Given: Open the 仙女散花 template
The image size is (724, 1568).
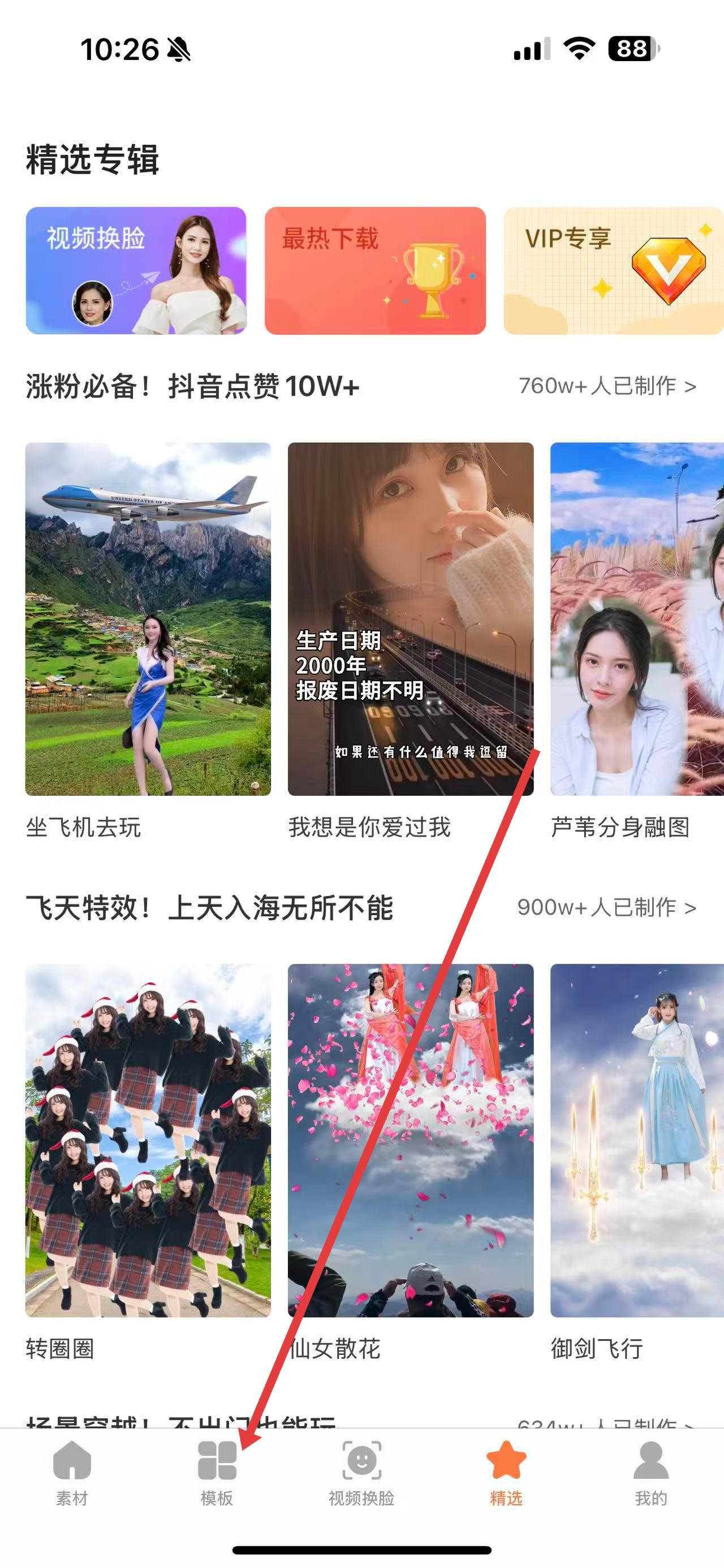Looking at the screenshot, I should pos(411,1140).
